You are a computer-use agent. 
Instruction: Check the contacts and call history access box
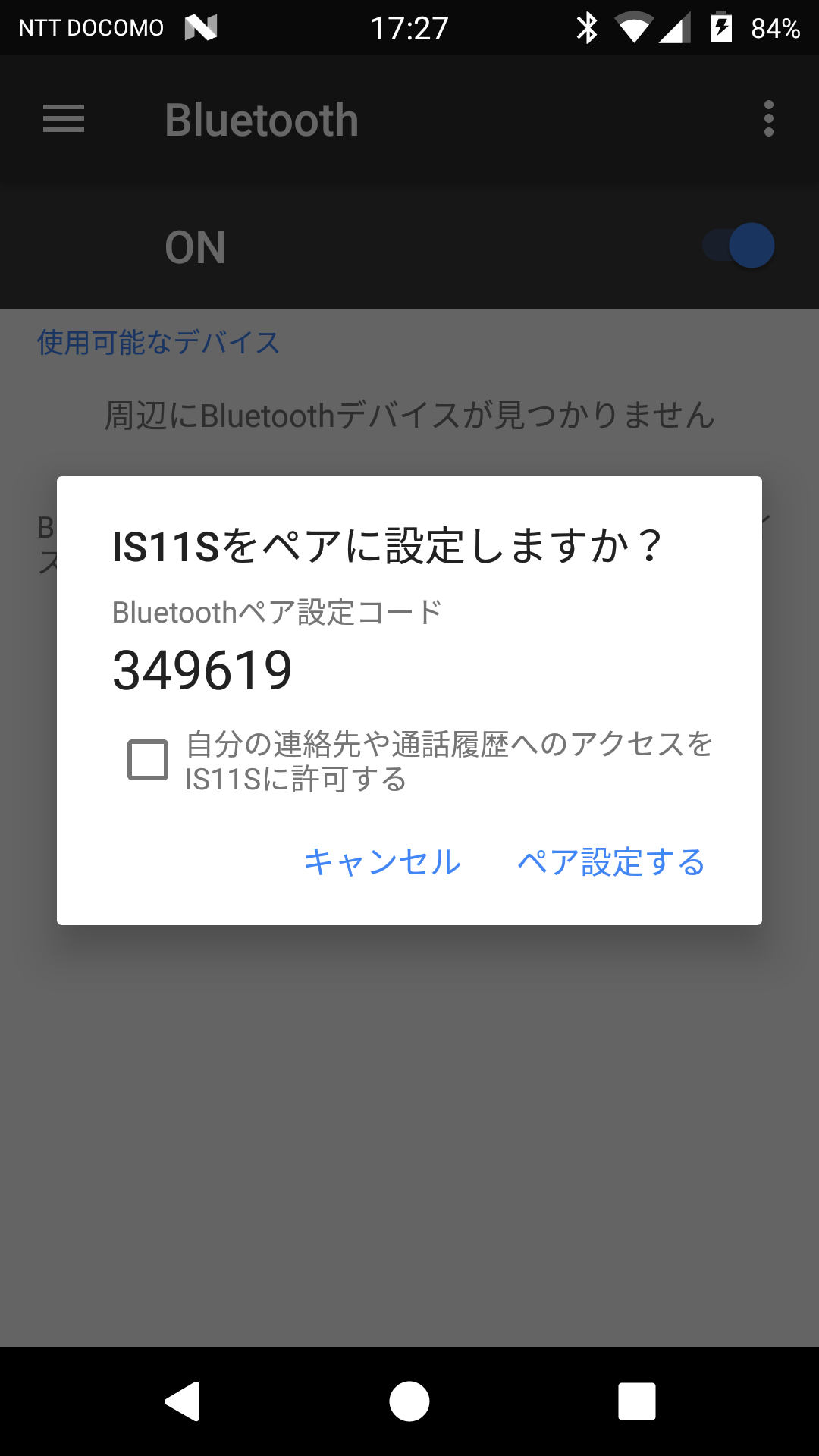point(148,760)
